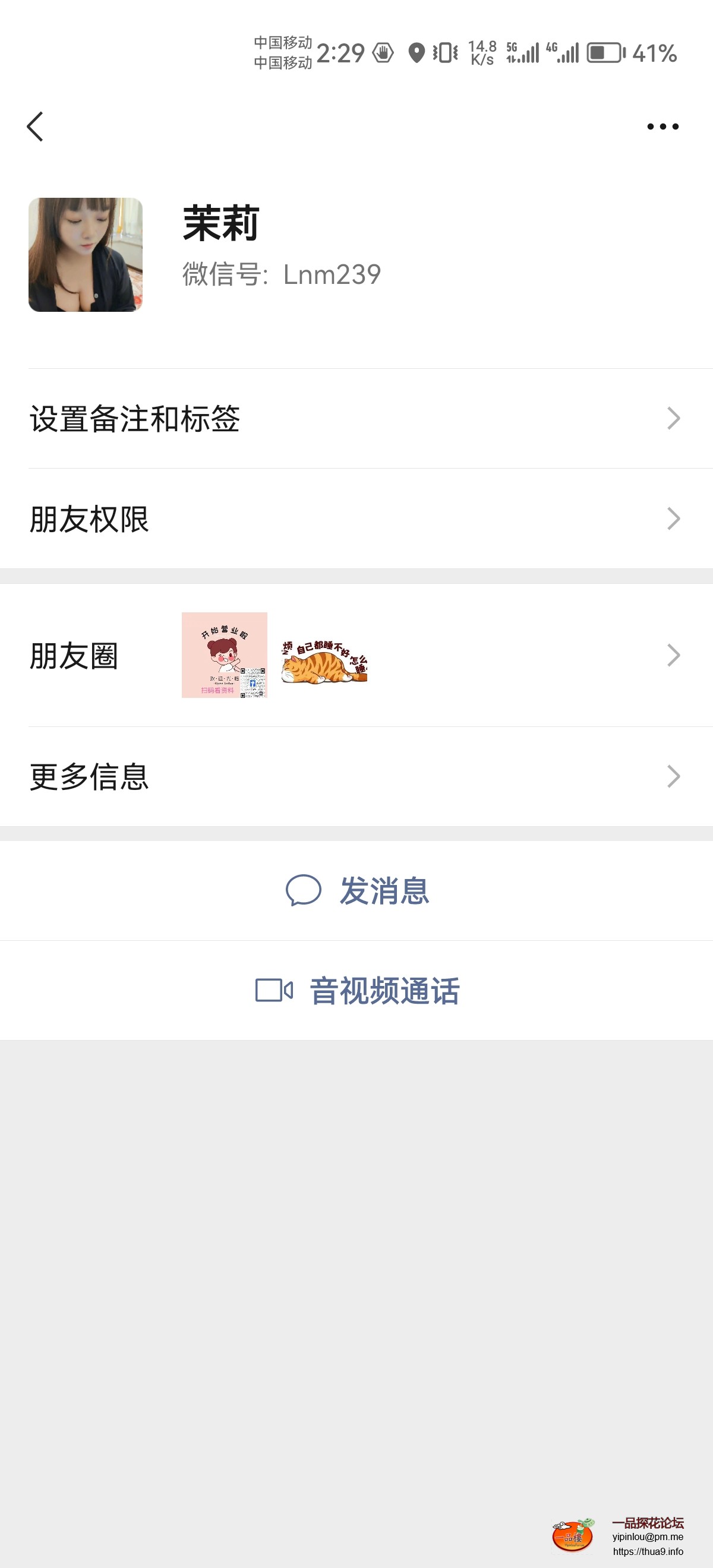Tap the location icon in the status bar
Viewport: 713px width, 1568px height.
point(418,53)
